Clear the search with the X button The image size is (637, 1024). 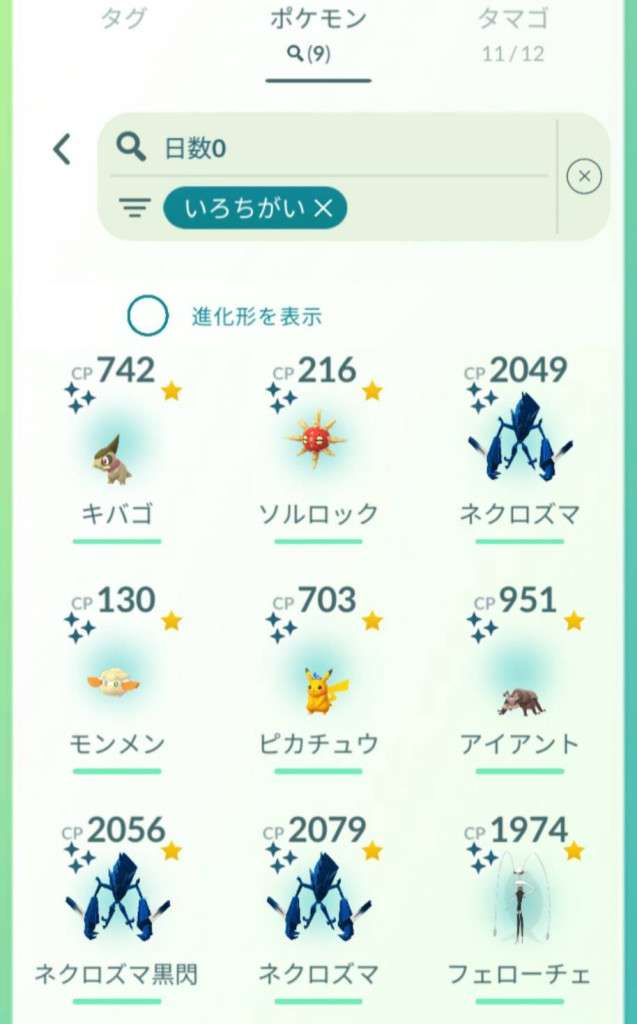pos(584,177)
